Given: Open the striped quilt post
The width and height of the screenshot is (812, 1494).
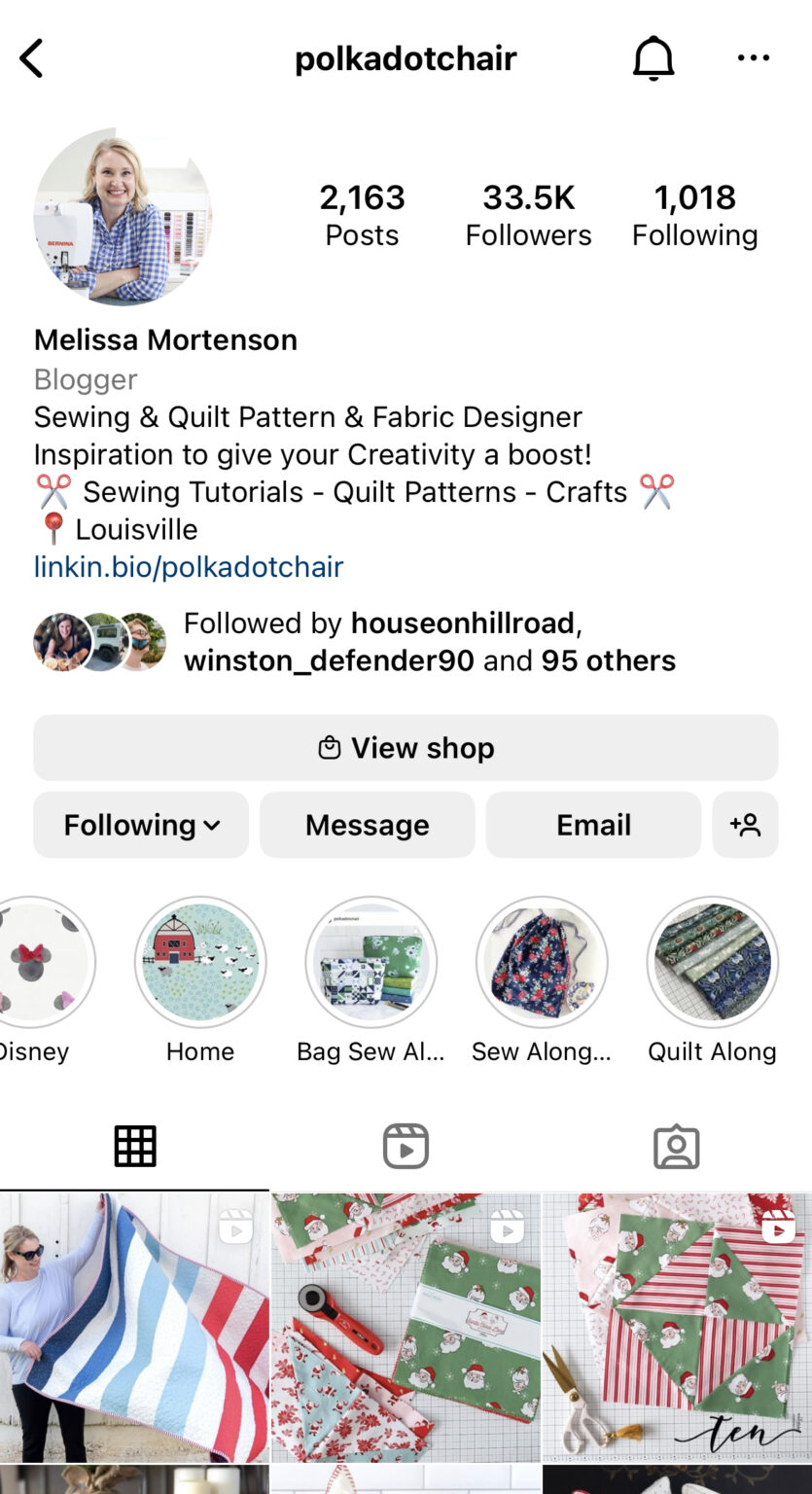Looking at the screenshot, I should coord(134,1328).
